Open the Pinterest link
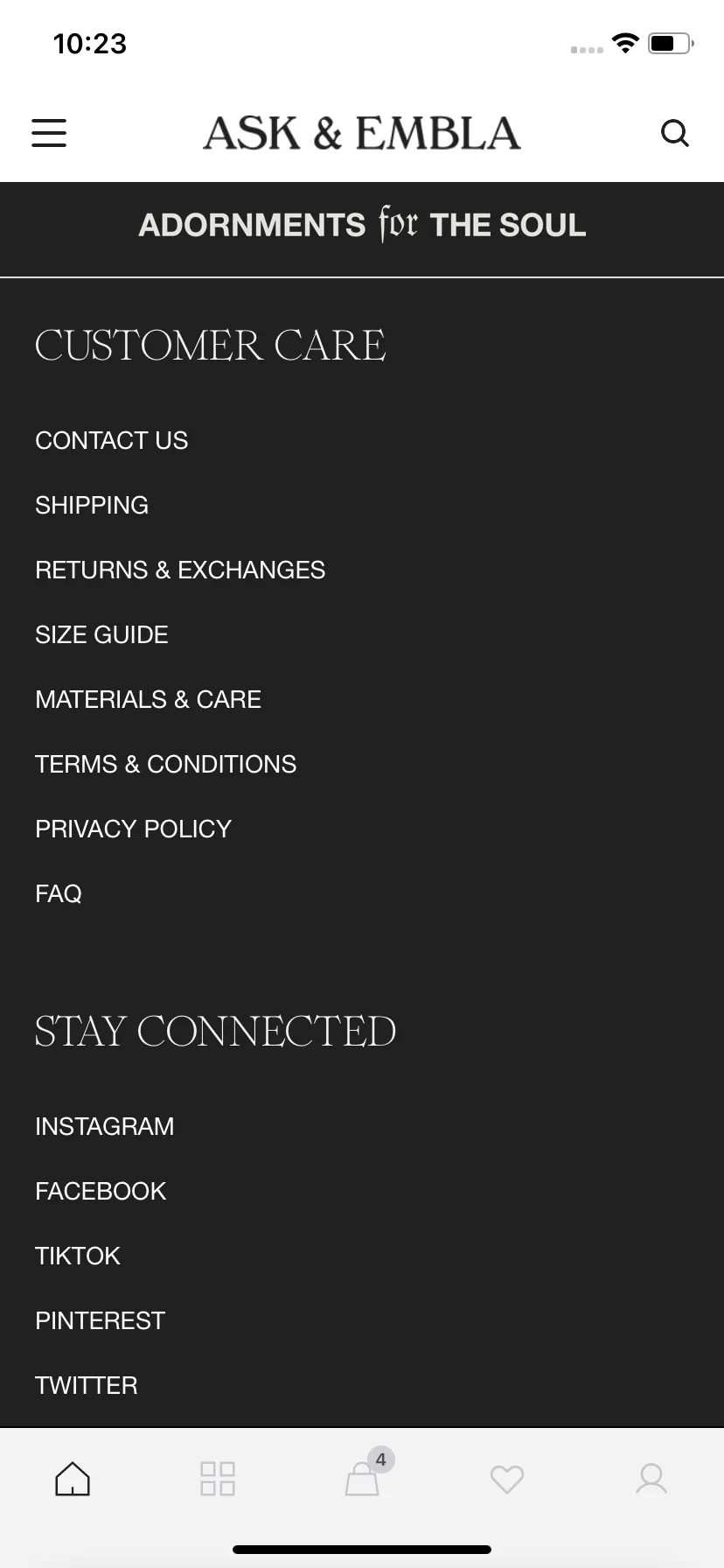The image size is (724, 1568). tap(100, 1320)
